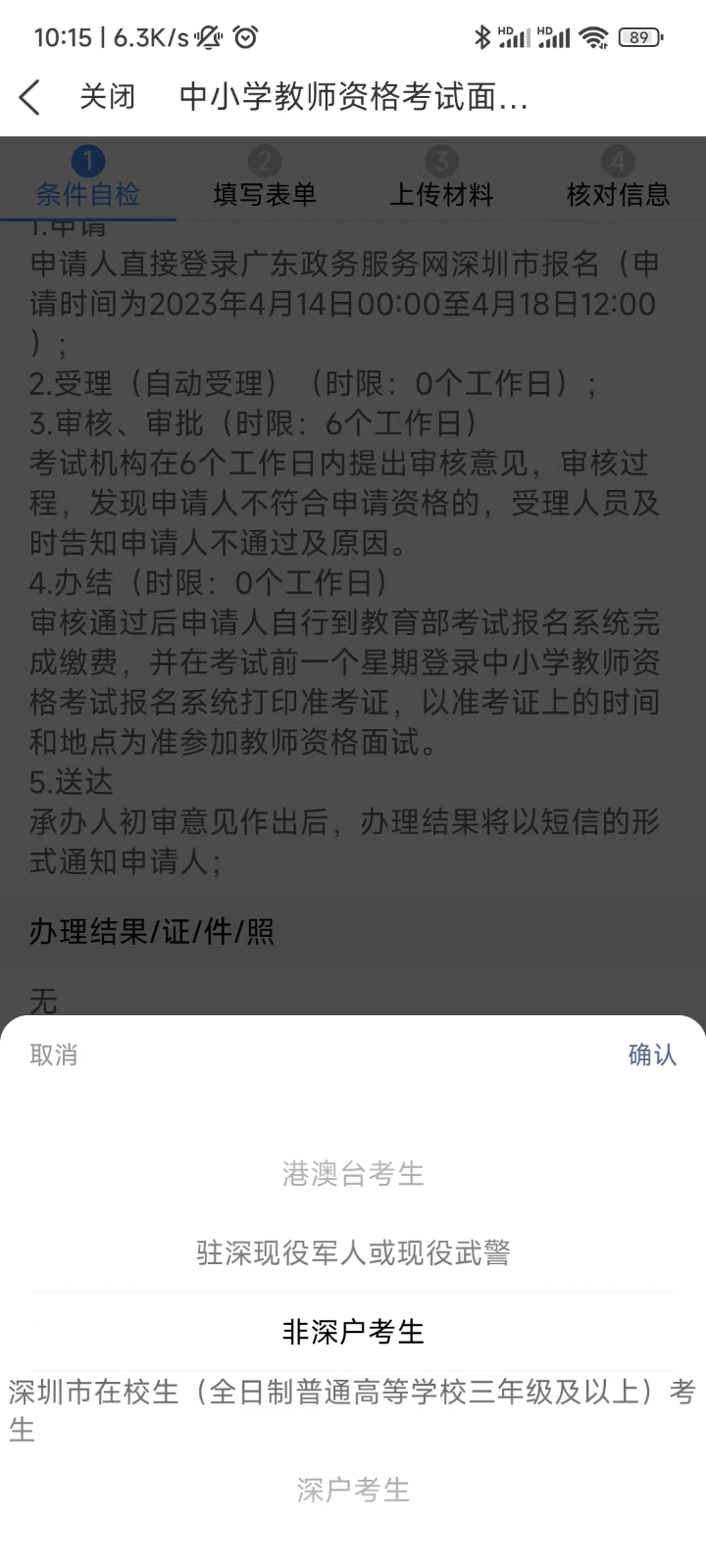The height and width of the screenshot is (1568, 706).
Task: Tap the alarm clock icon in status bar
Action: coord(244,37)
